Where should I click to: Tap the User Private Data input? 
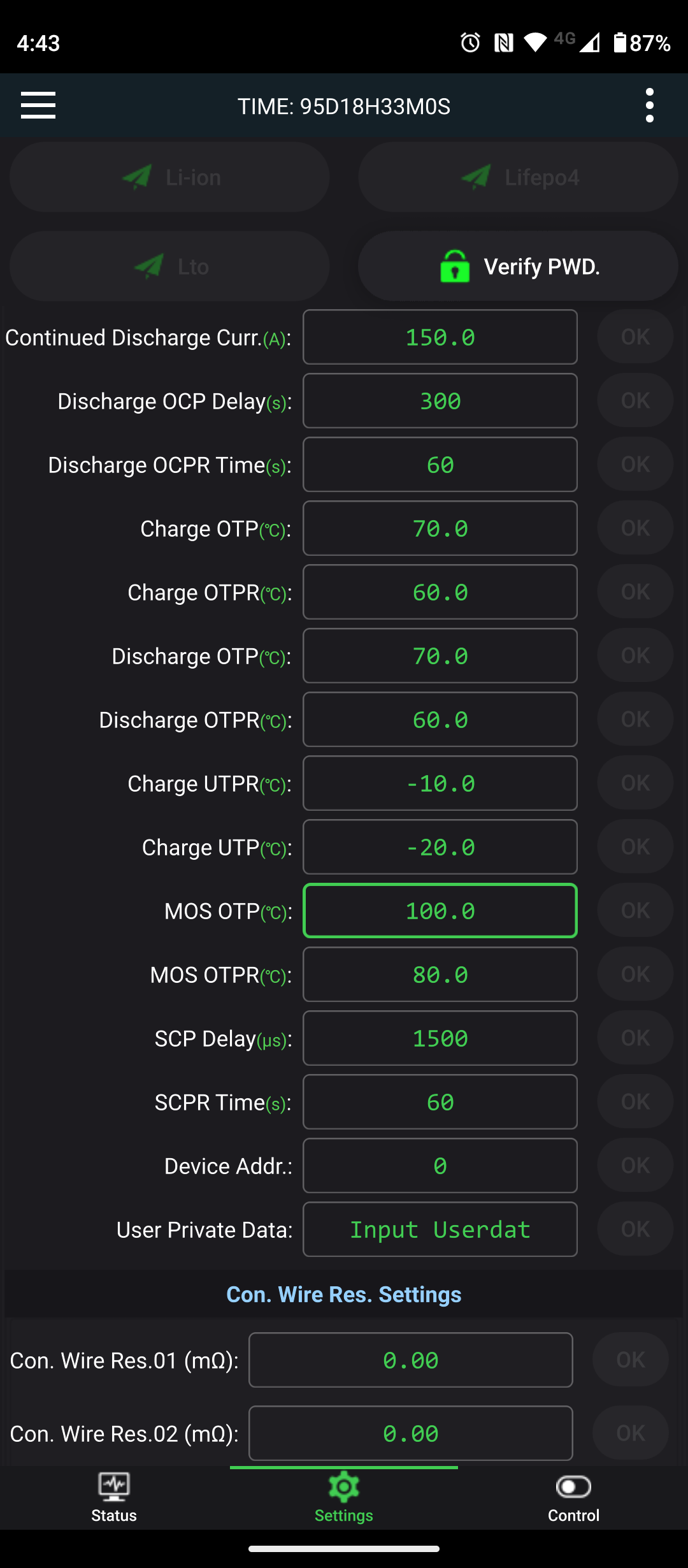[x=440, y=1230]
